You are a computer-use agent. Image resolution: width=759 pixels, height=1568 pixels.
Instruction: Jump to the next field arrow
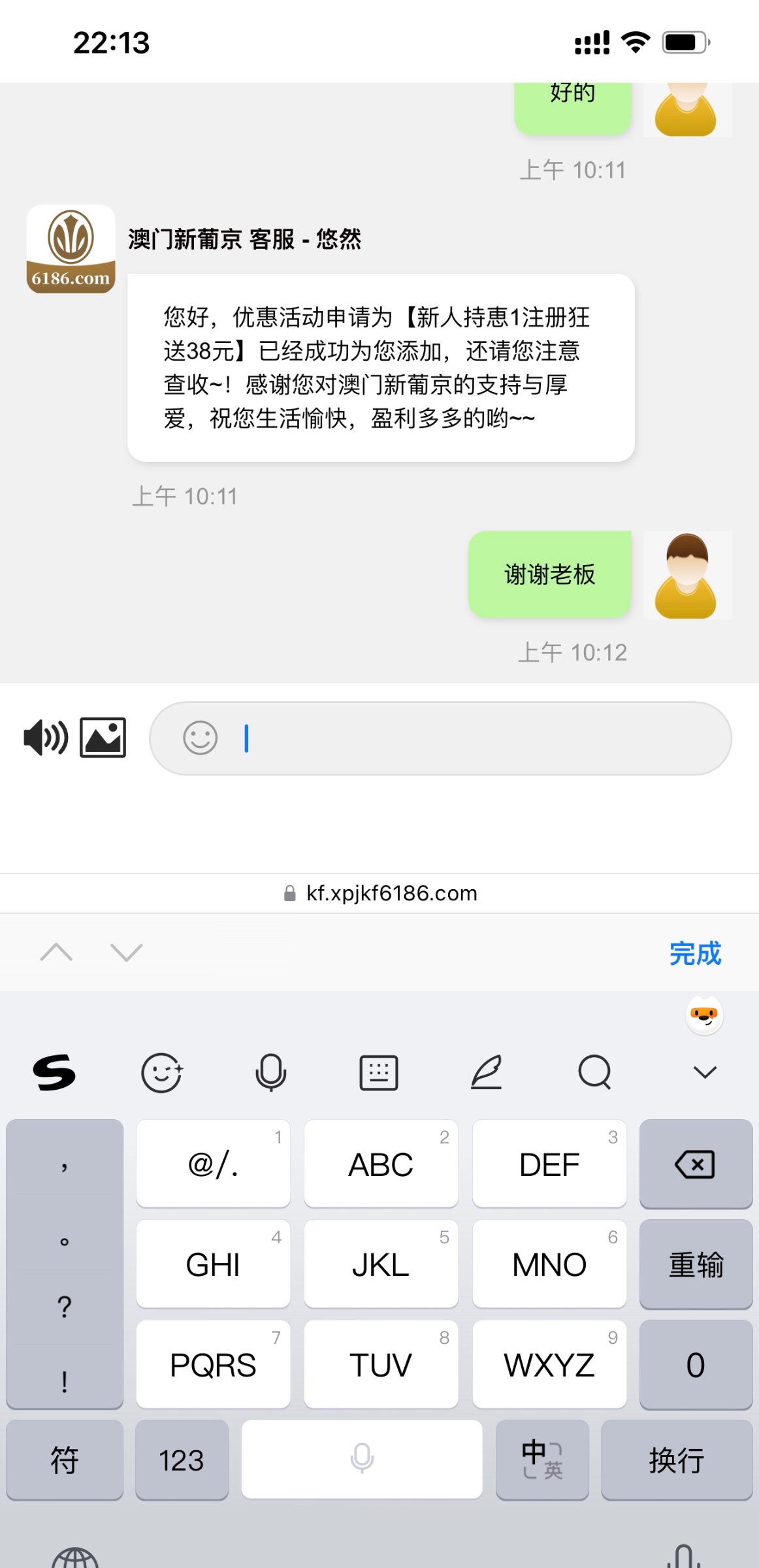point(126,953)
